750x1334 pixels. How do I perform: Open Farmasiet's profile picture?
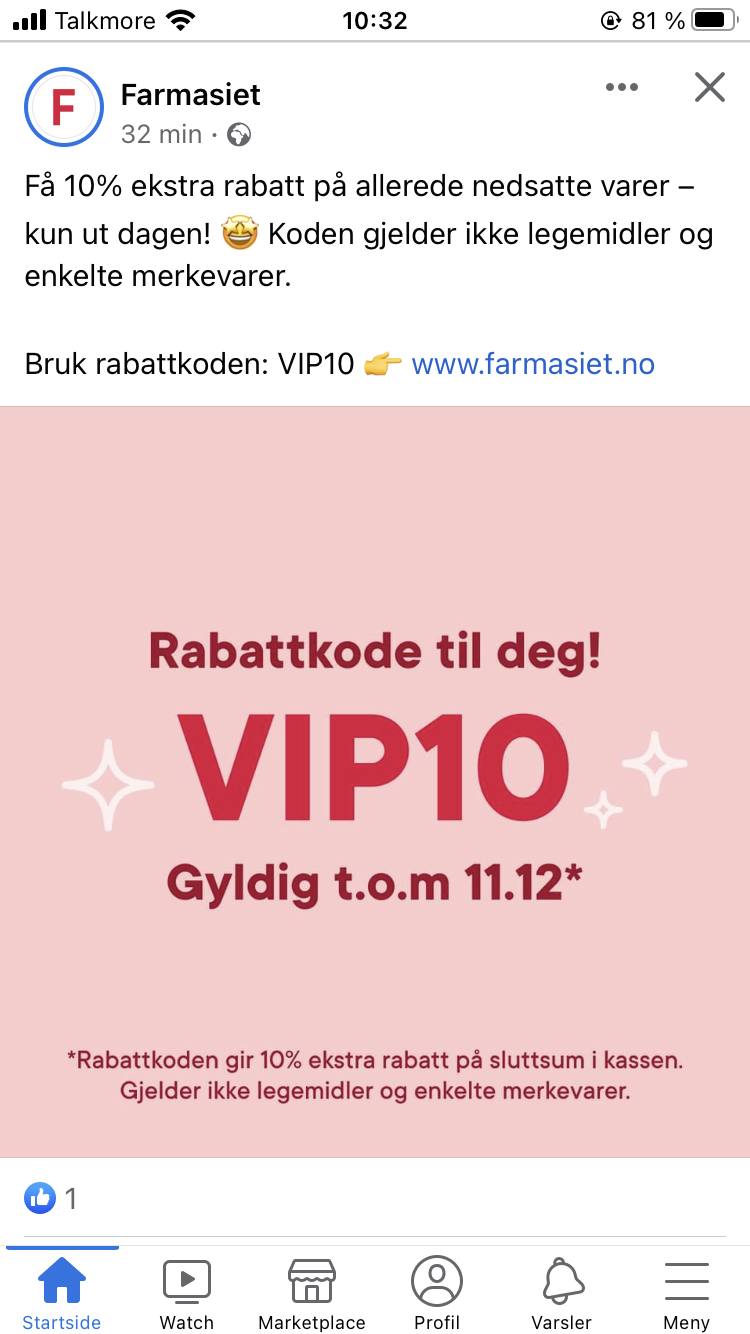click(64, 108)
